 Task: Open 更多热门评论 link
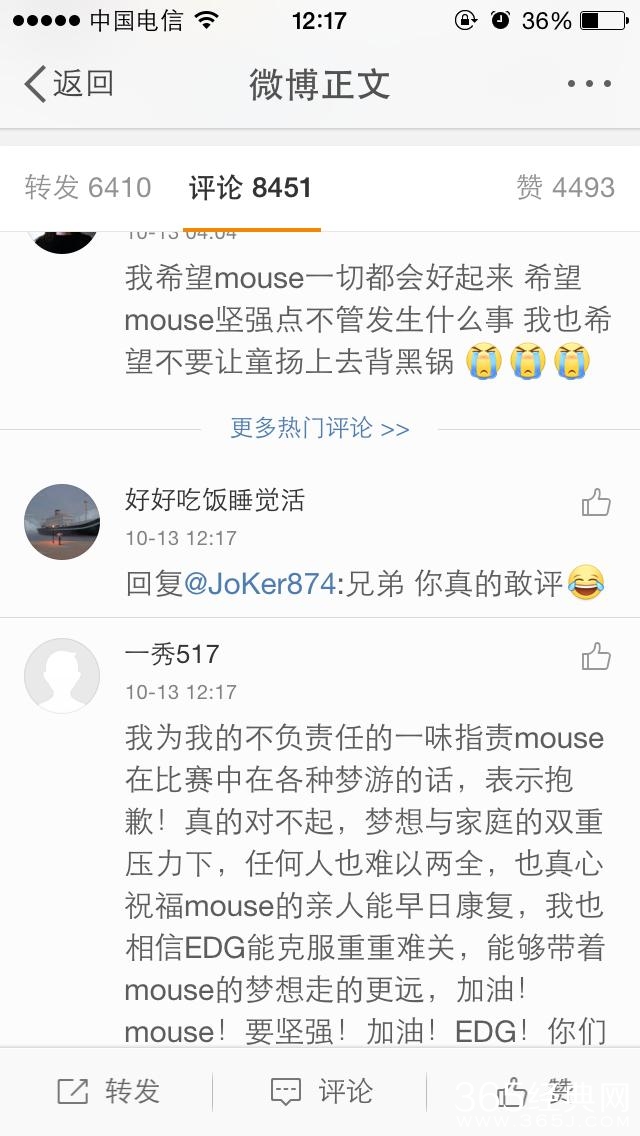(320, 428)
